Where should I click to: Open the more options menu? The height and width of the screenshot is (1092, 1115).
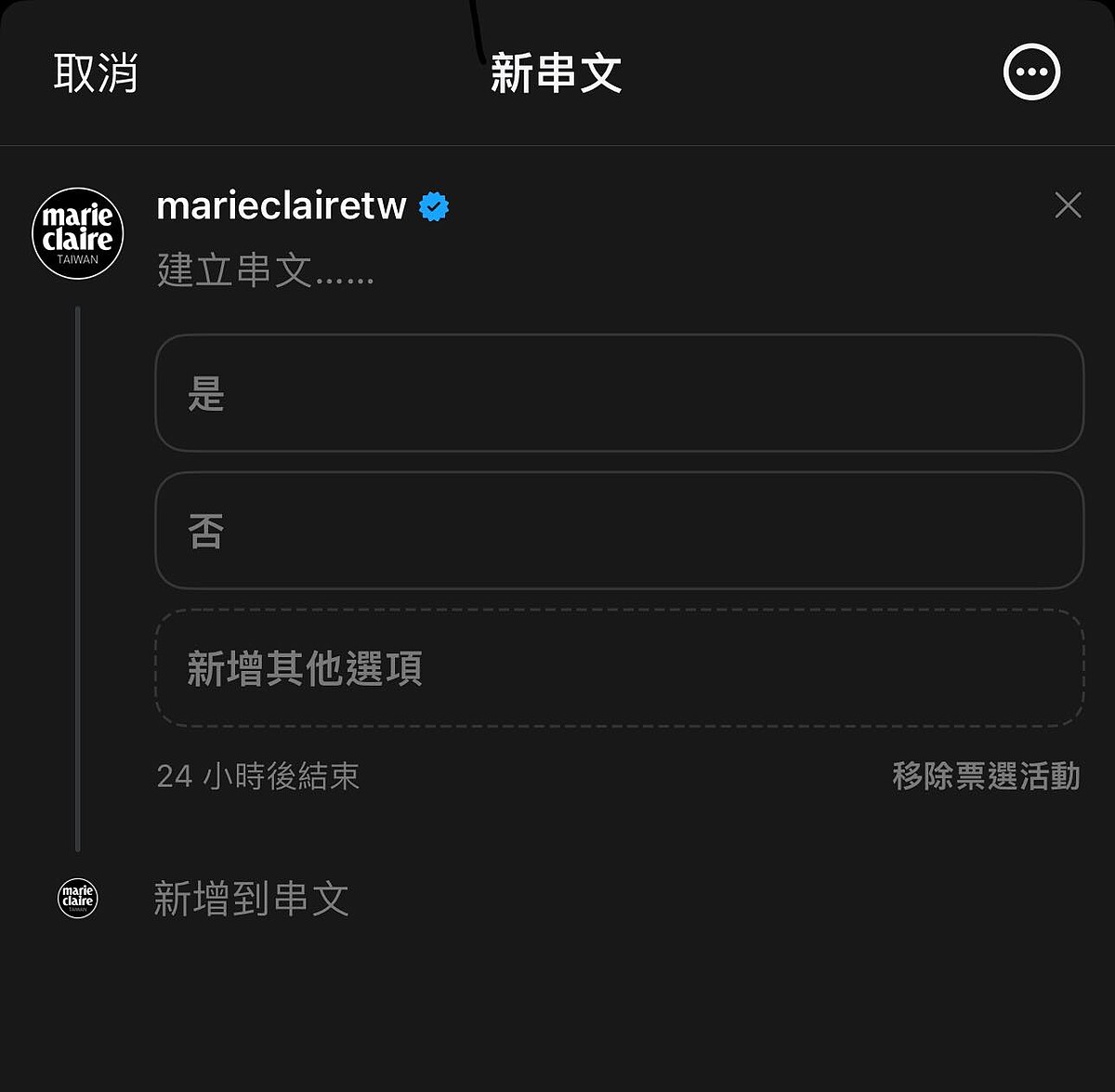[x=1031, y=72]
